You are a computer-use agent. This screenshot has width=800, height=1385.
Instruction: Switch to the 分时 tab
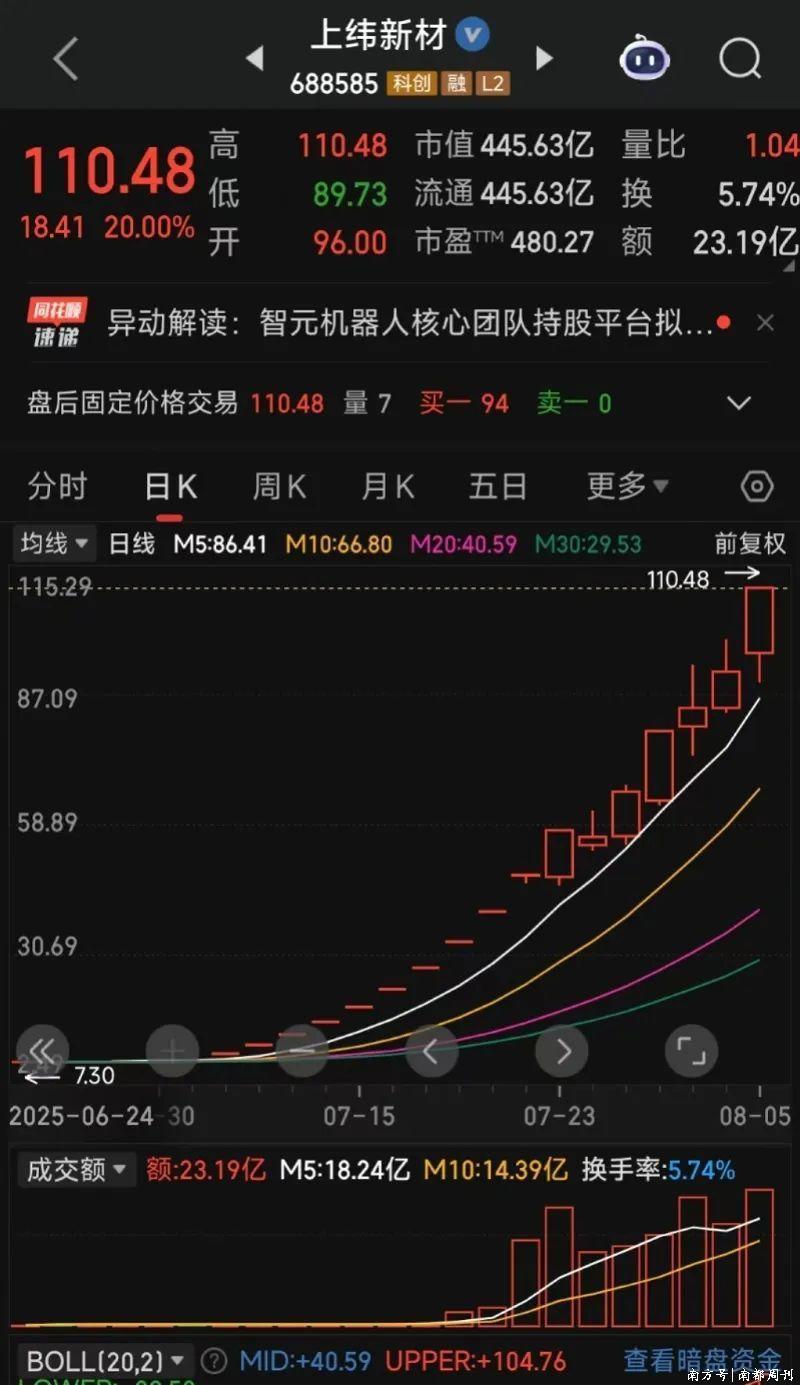coord(58,487)
